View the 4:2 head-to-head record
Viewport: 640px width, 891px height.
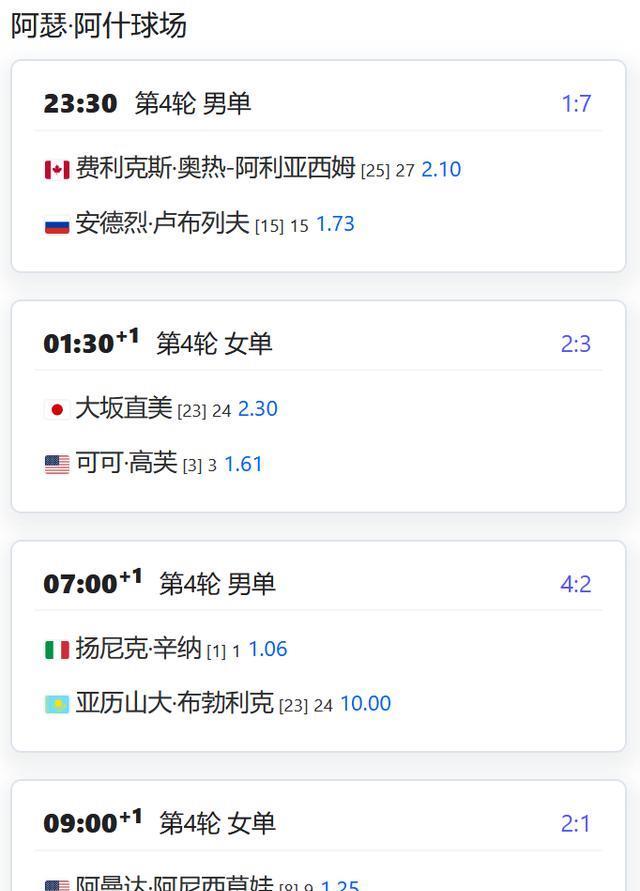tap(576, 584)
